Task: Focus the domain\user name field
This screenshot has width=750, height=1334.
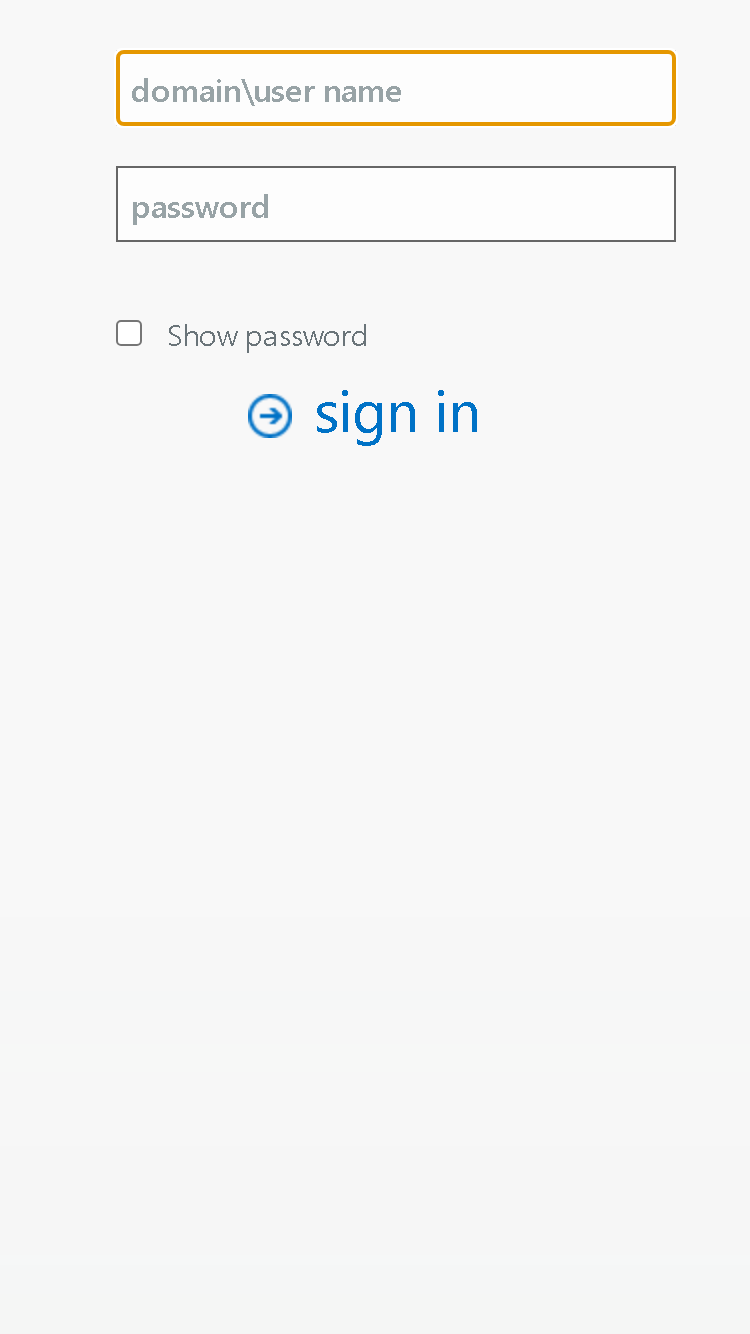Action: [396, 88]
